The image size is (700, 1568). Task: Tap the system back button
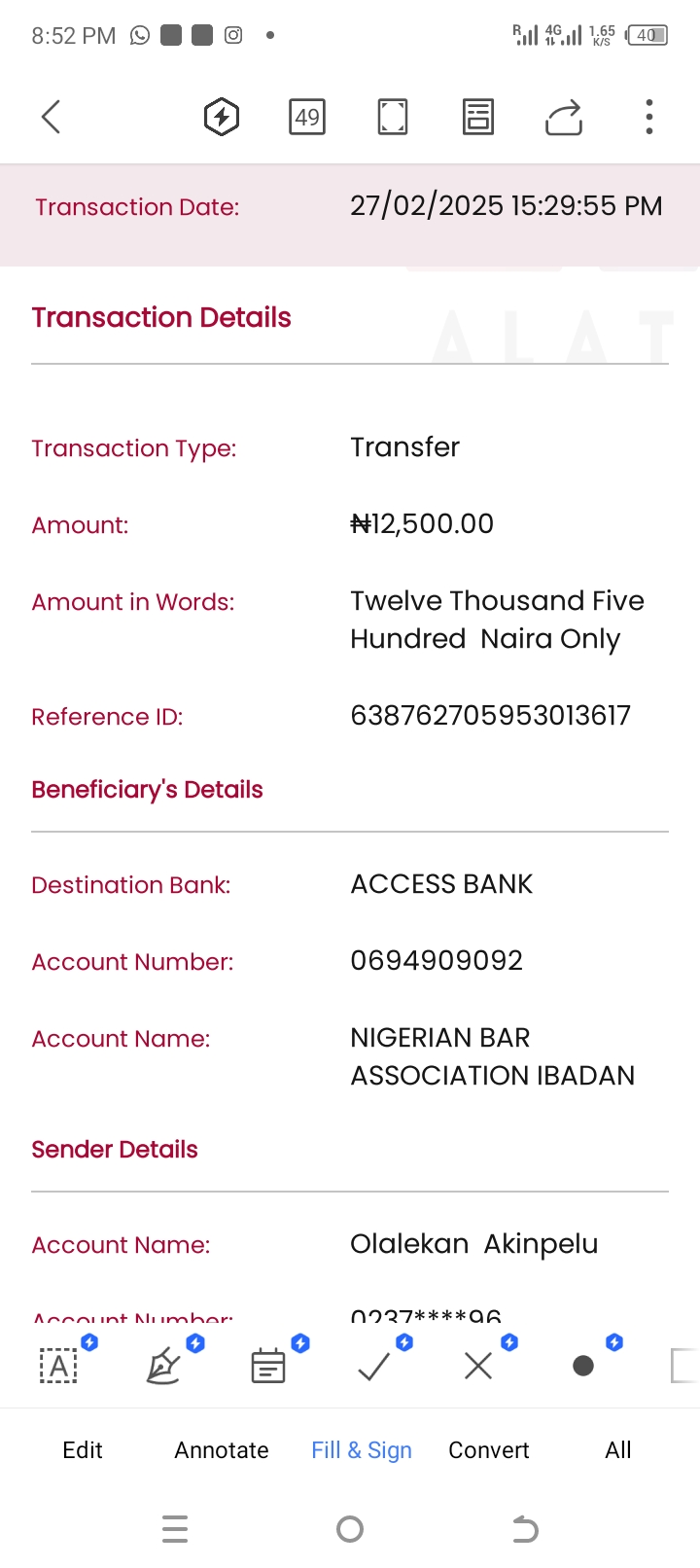tap(525, 1529)
